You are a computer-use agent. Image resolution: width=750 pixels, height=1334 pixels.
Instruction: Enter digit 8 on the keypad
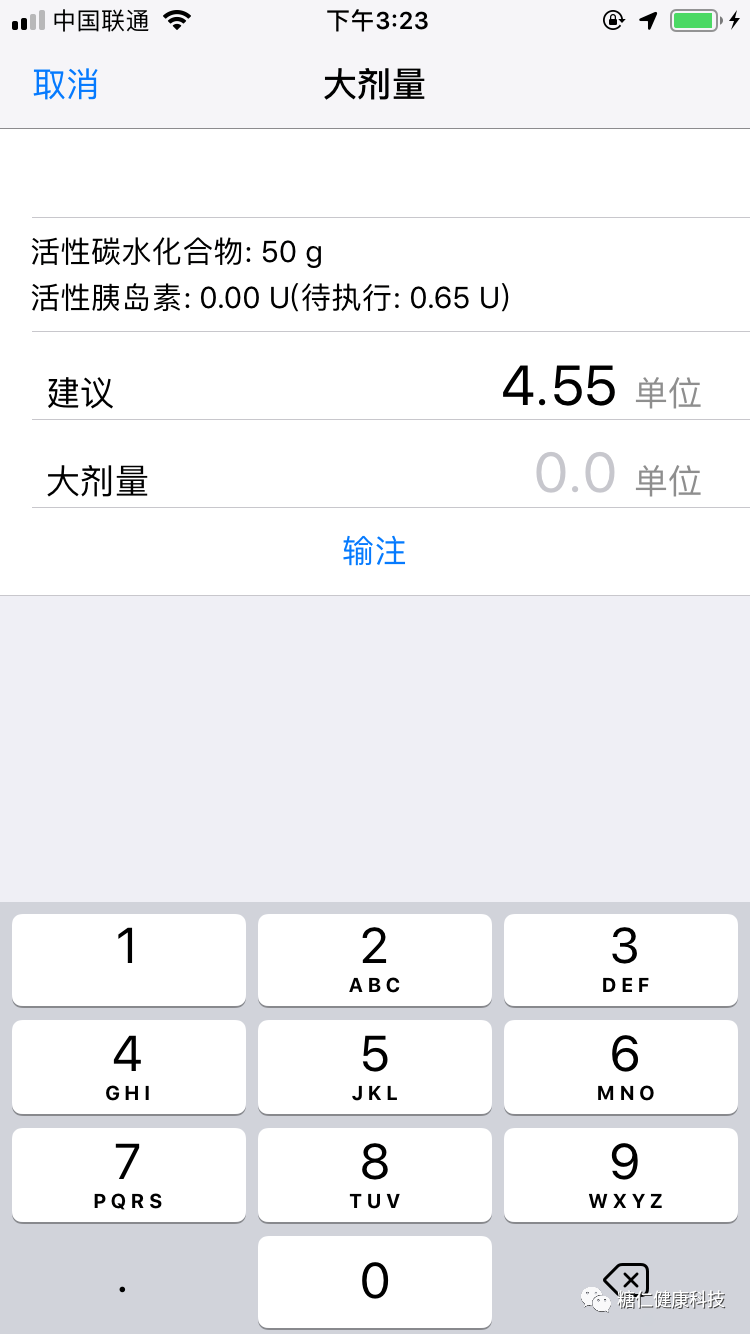point(375,1175)
